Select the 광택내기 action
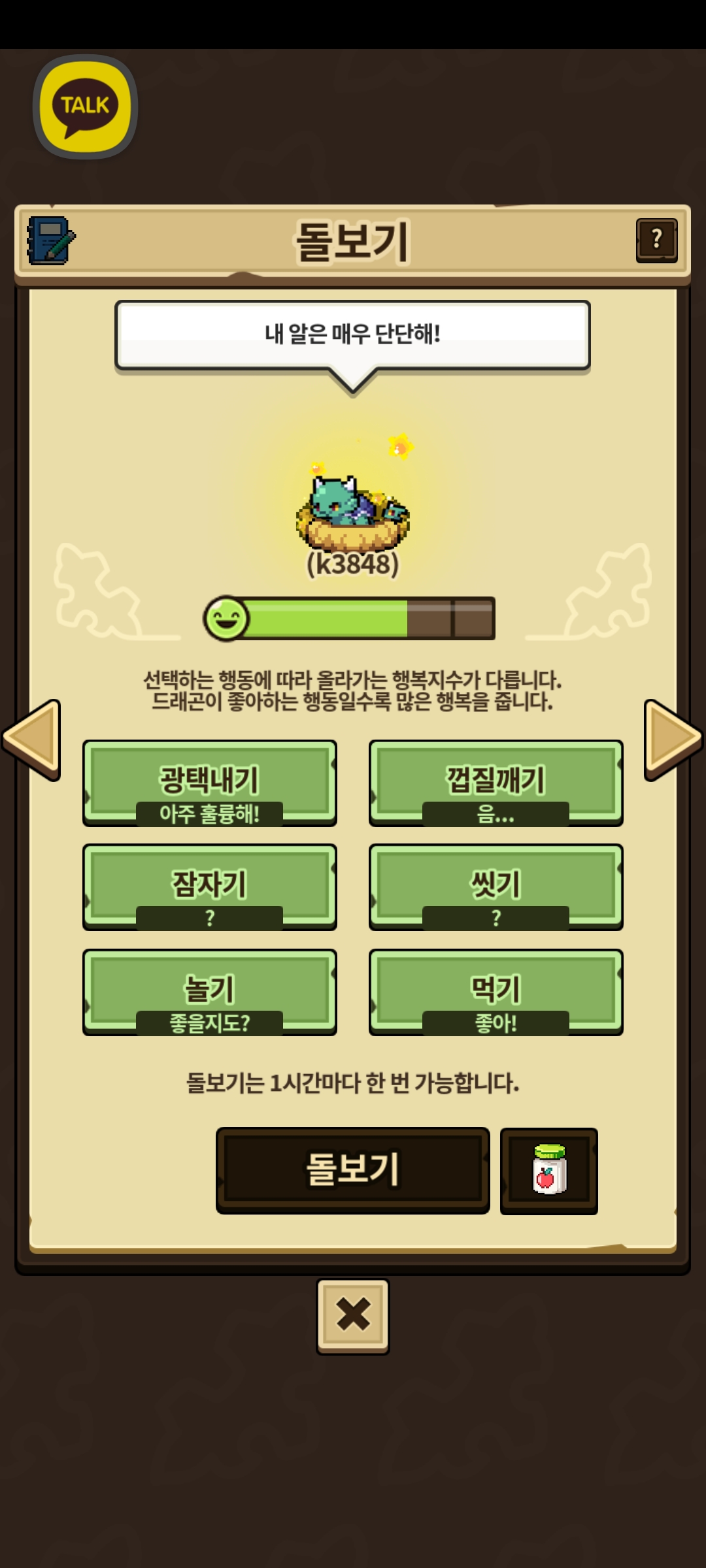The image size is (706, 1568). [x=209, y=782]
